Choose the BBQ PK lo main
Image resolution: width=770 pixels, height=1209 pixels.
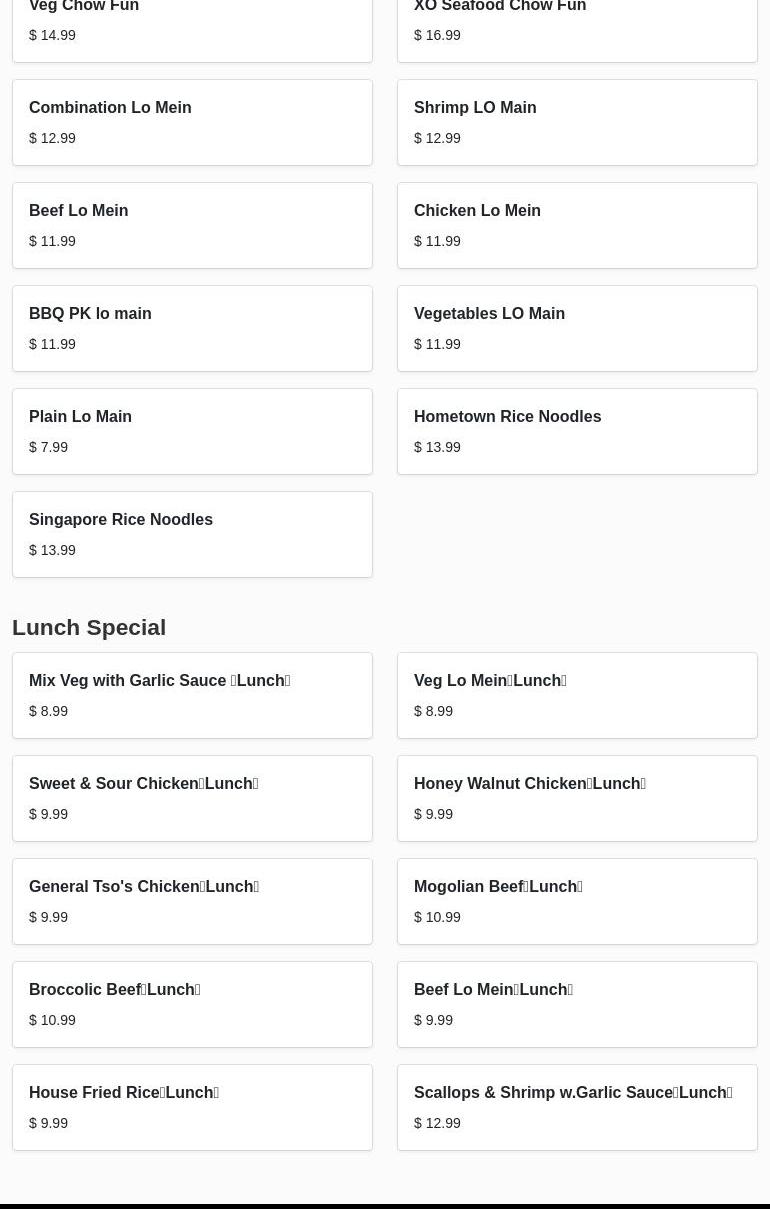click(192, 328)
